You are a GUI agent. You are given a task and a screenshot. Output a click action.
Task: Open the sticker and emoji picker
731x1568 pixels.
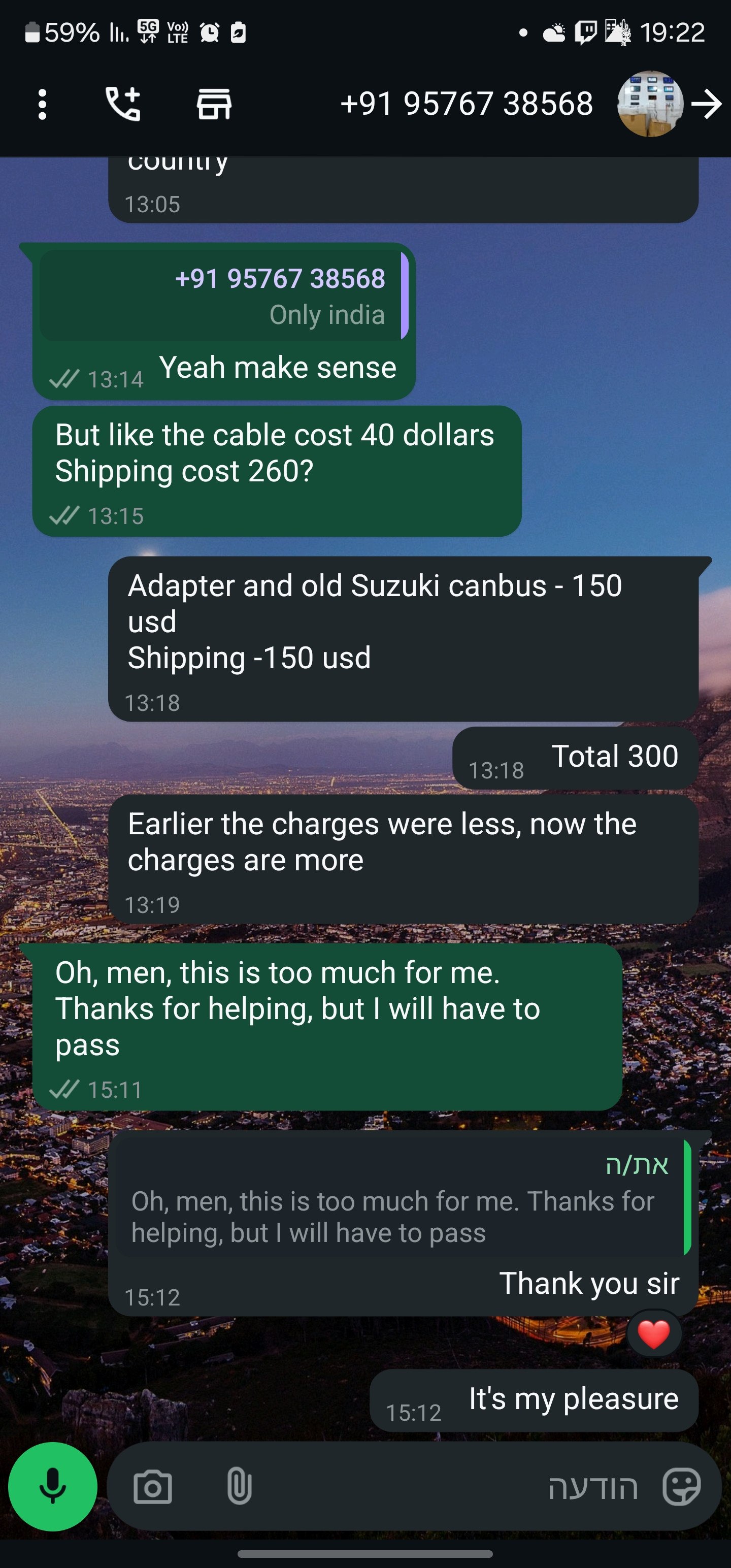point(682,1486)
